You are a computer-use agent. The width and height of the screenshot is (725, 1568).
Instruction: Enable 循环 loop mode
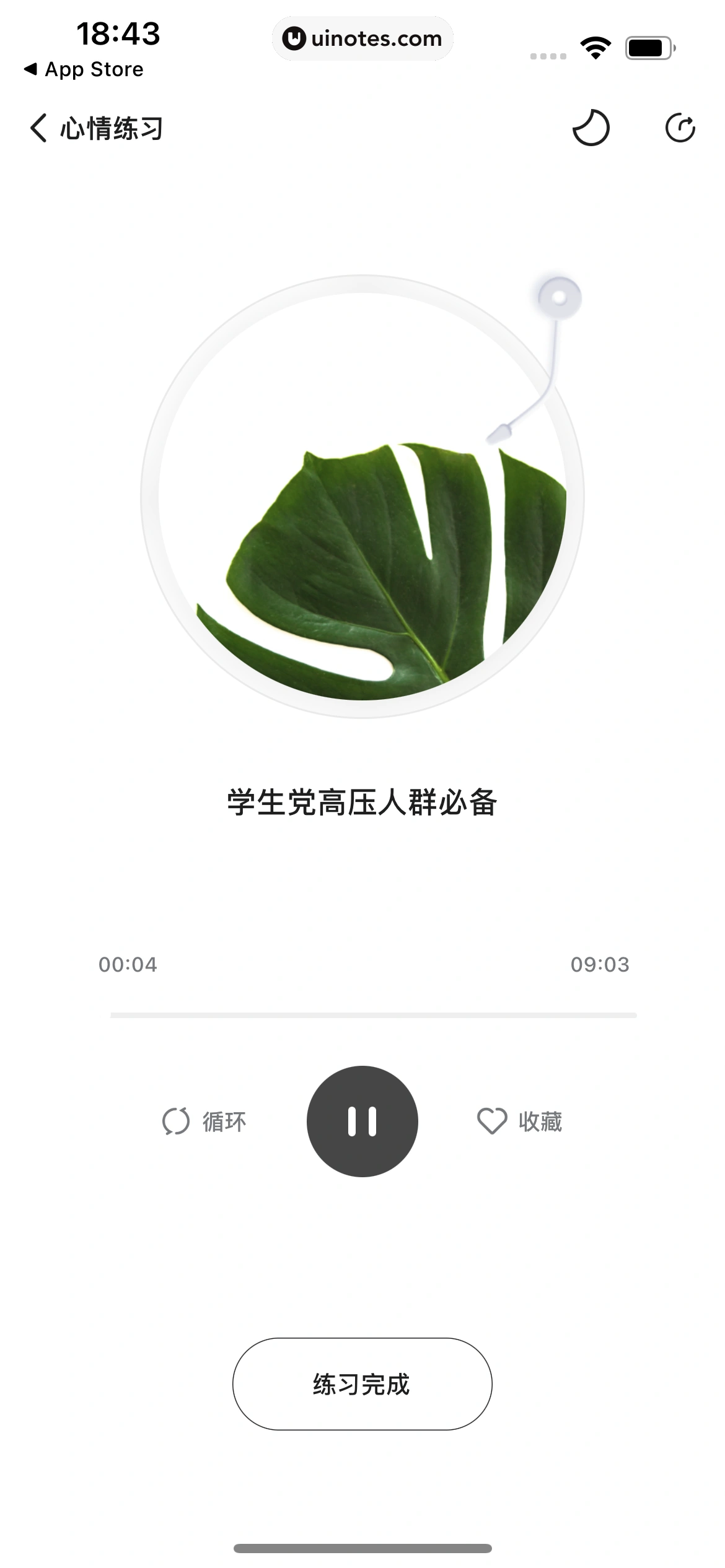pyautogui.click(x=204, y=1122)
